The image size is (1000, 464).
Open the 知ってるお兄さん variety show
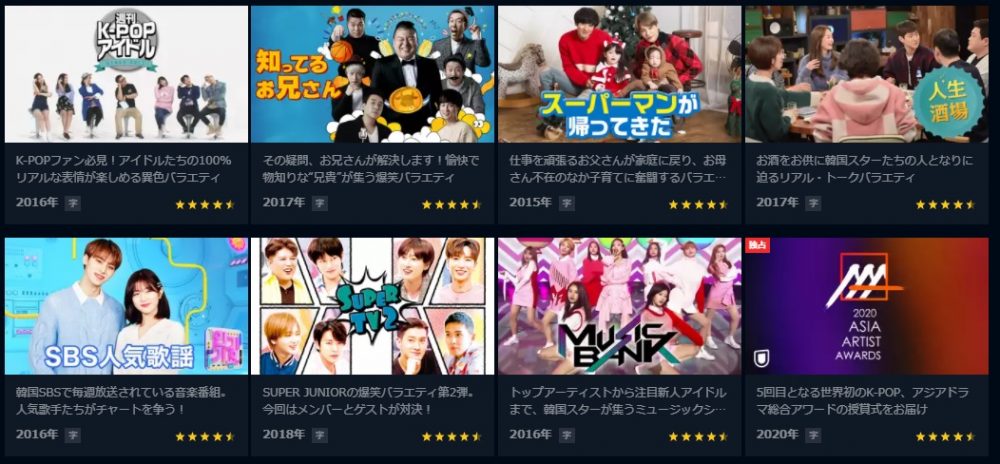(x=372, y=75)
